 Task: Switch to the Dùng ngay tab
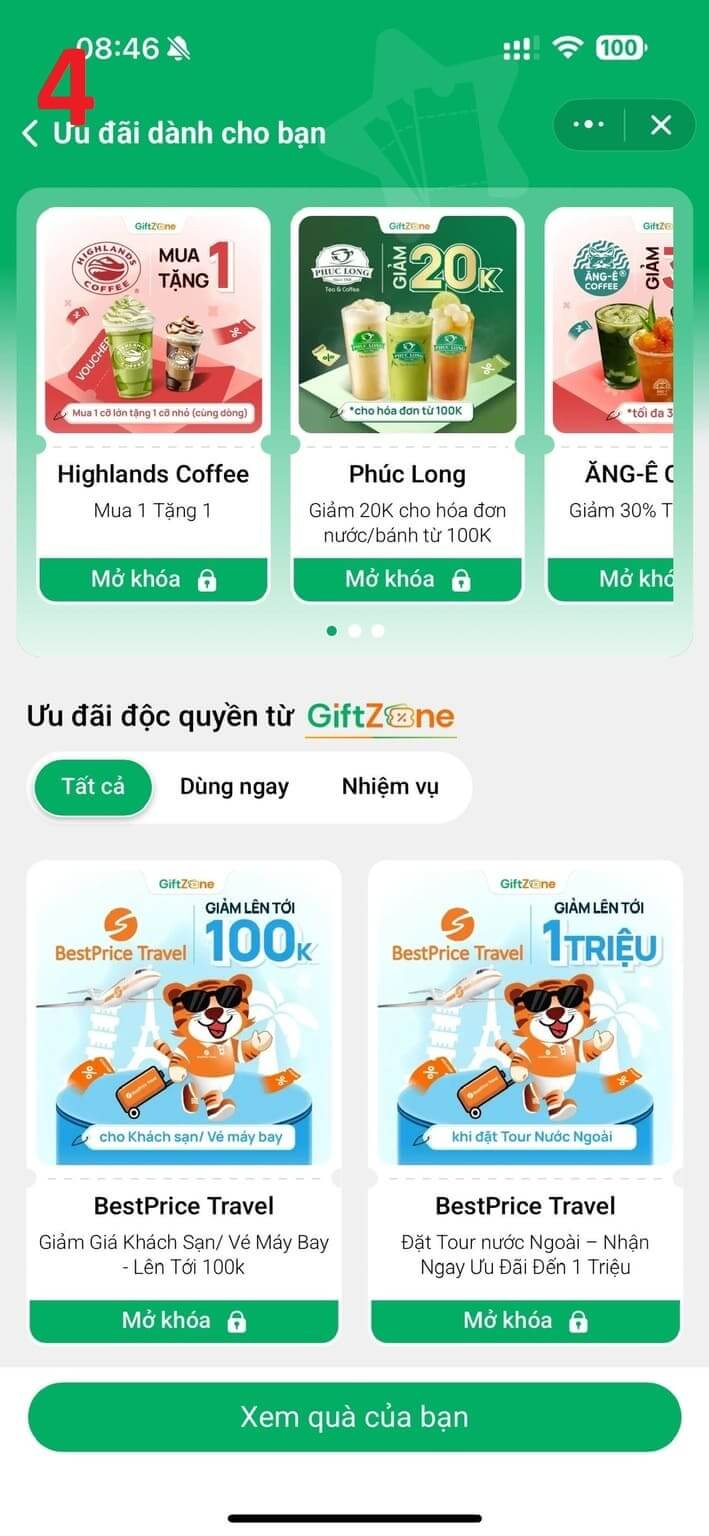pos(234,786)
